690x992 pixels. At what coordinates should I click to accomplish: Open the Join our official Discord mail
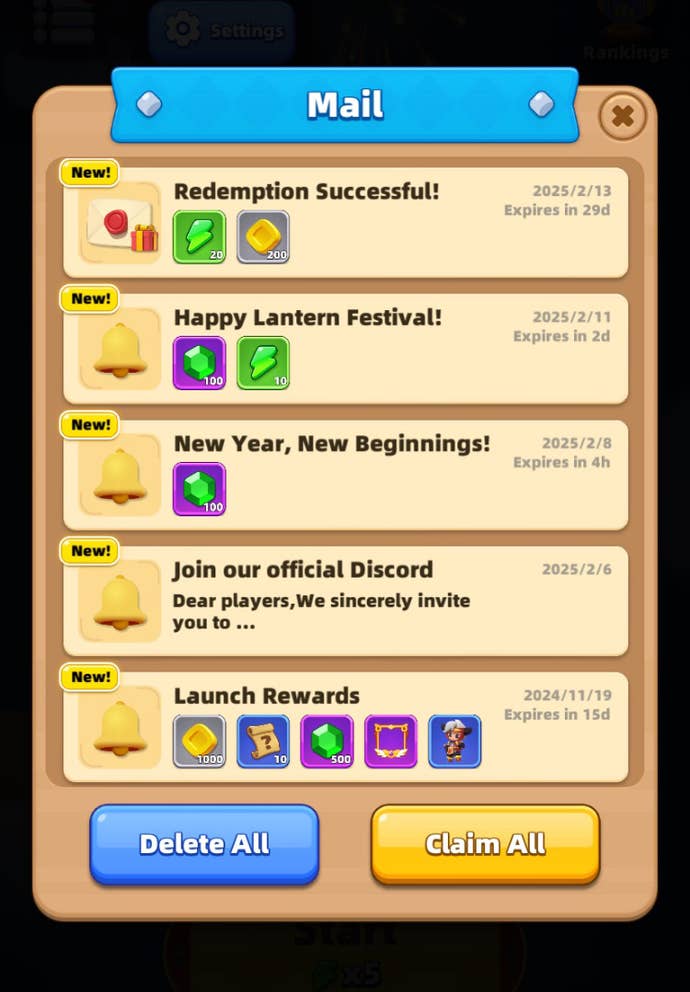[x=345, y=600]
